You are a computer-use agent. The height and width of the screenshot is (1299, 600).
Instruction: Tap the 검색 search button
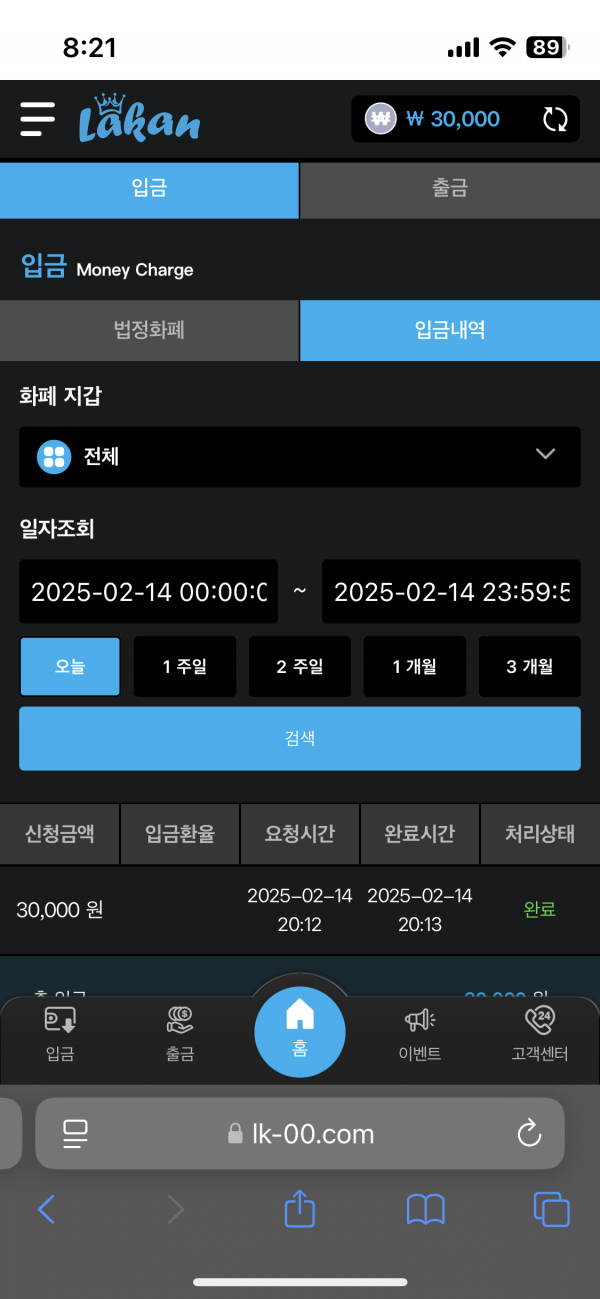pyautogui.click(x=300, y=739)
